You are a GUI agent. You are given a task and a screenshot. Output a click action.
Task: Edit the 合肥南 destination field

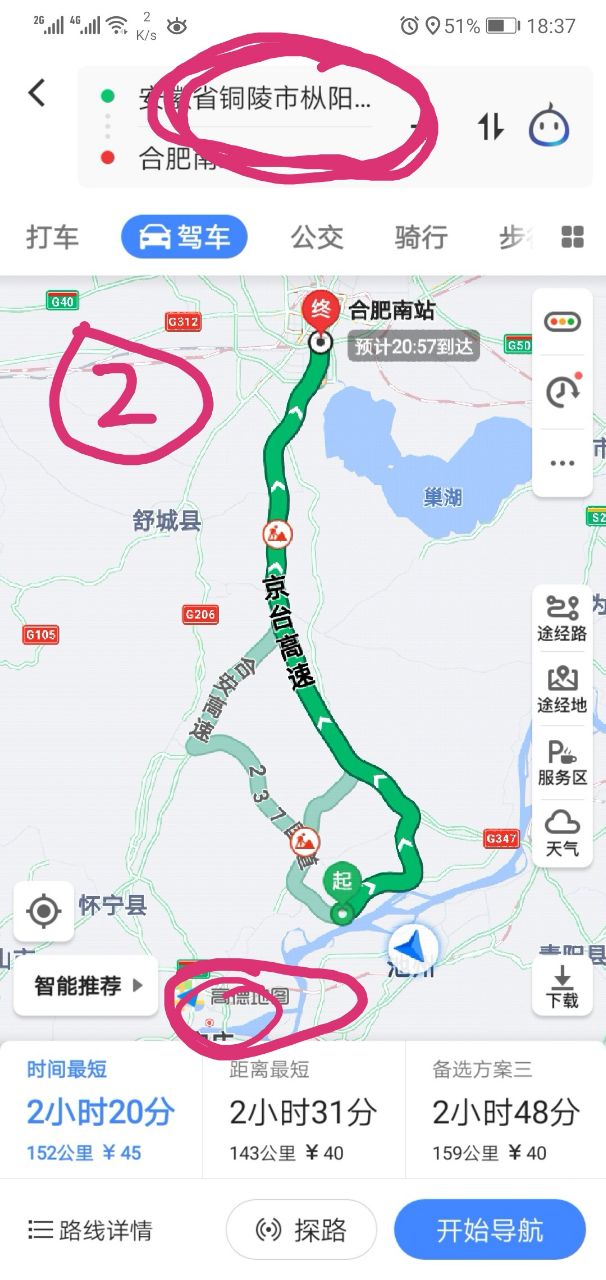click(x=180, y=157)
